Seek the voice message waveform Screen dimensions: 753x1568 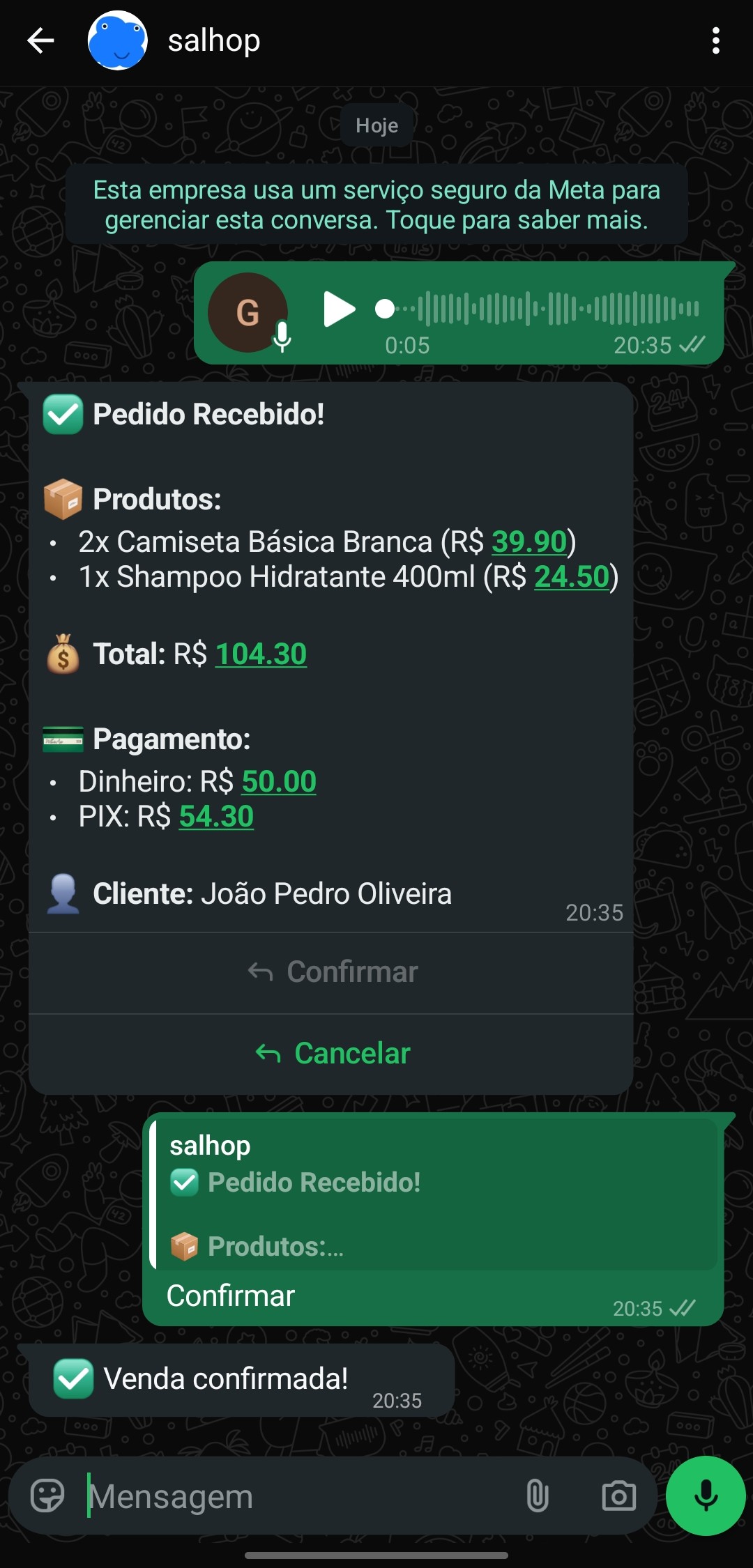pos(551,309)
